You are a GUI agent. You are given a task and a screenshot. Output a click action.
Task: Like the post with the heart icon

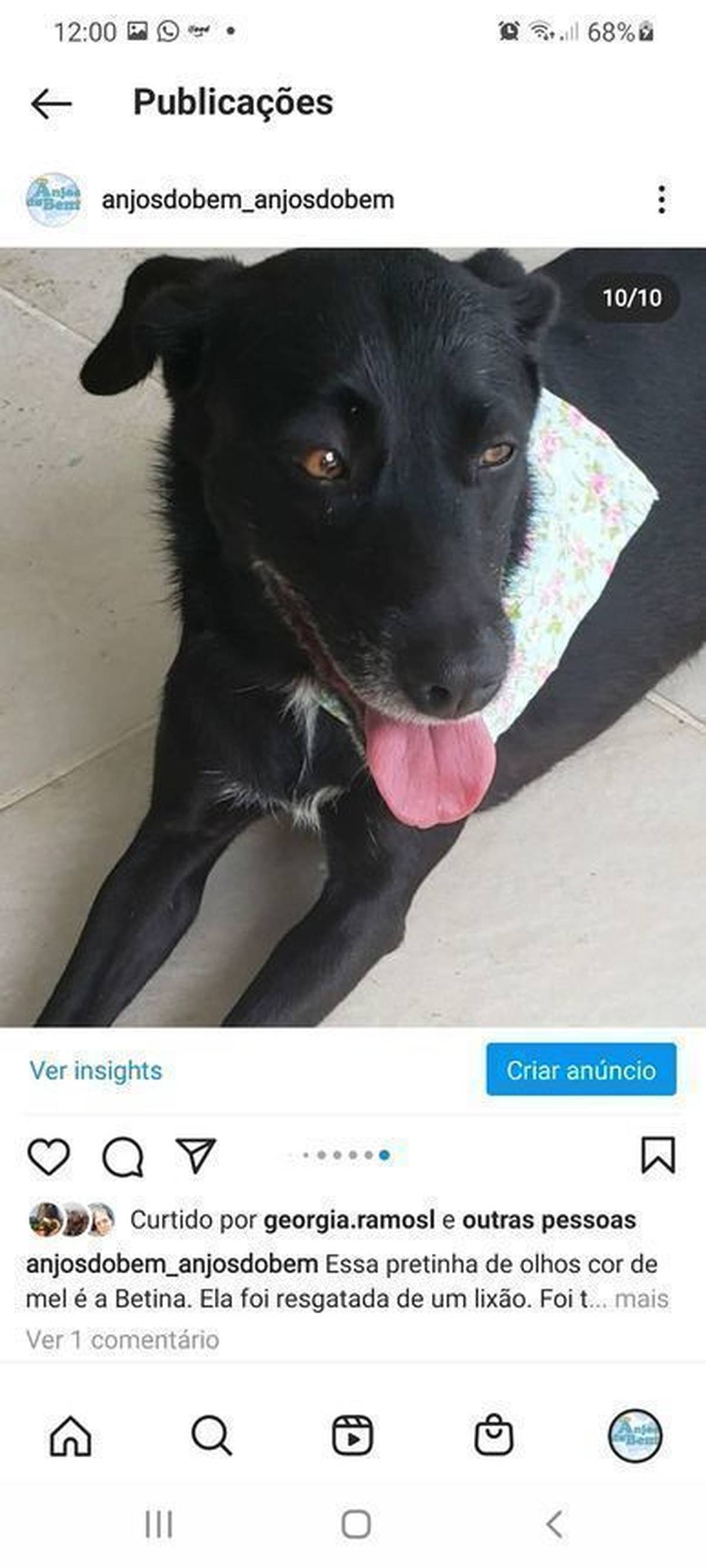pos(49,1155)
